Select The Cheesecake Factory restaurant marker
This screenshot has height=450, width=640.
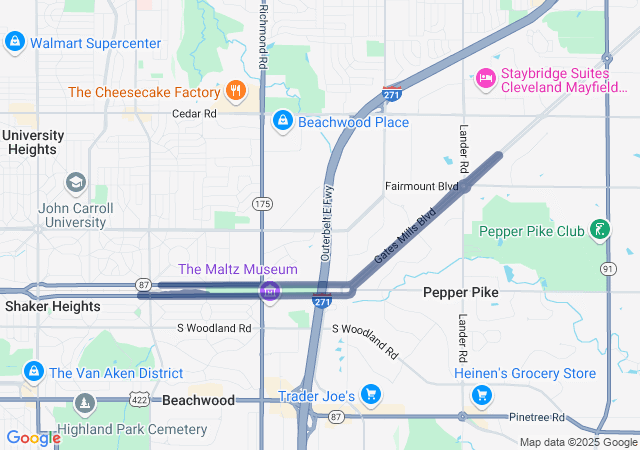236,92
